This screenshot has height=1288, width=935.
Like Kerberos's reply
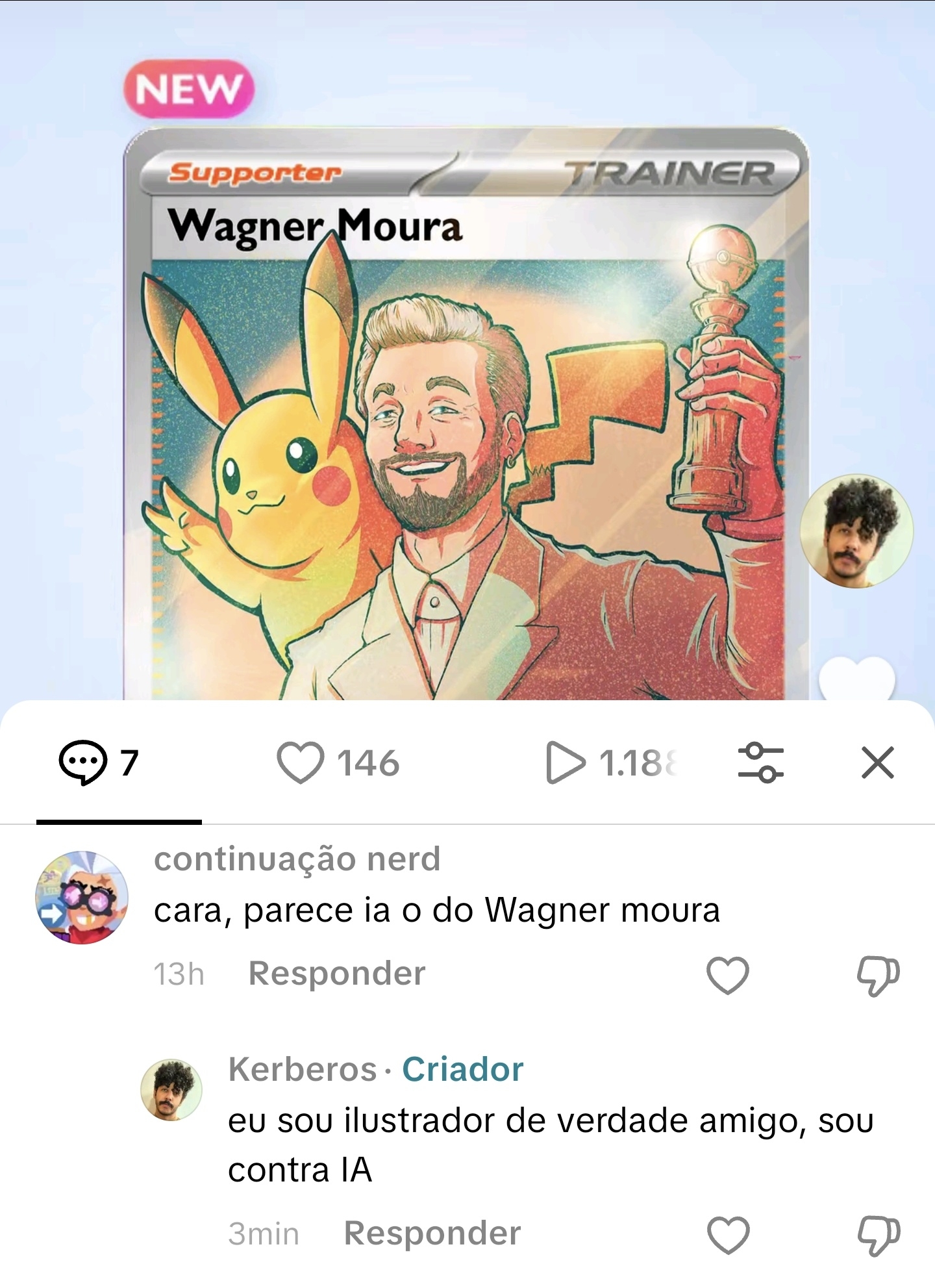[727, 1235]
